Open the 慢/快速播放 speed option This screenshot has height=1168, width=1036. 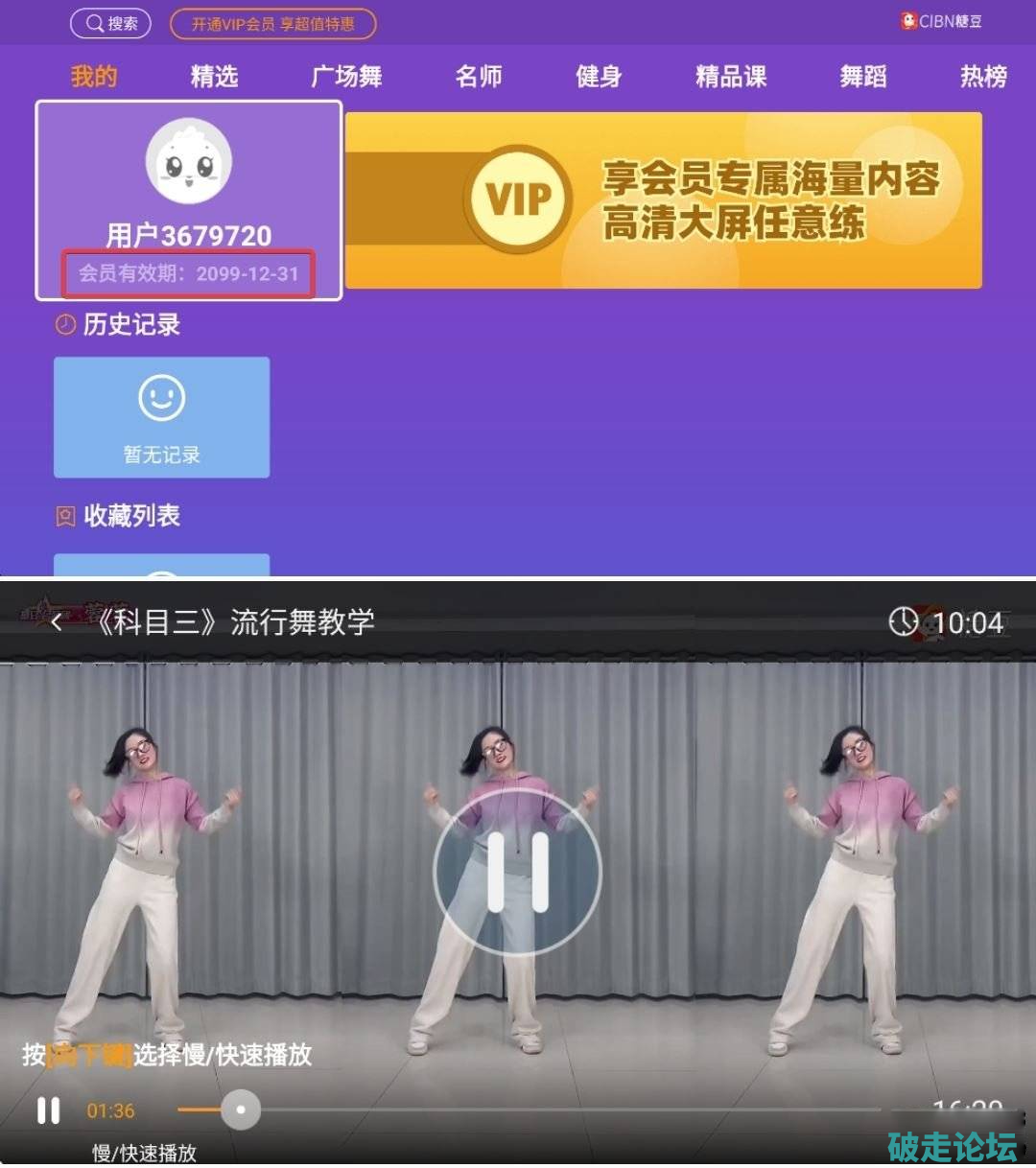tap(144, 1152)
